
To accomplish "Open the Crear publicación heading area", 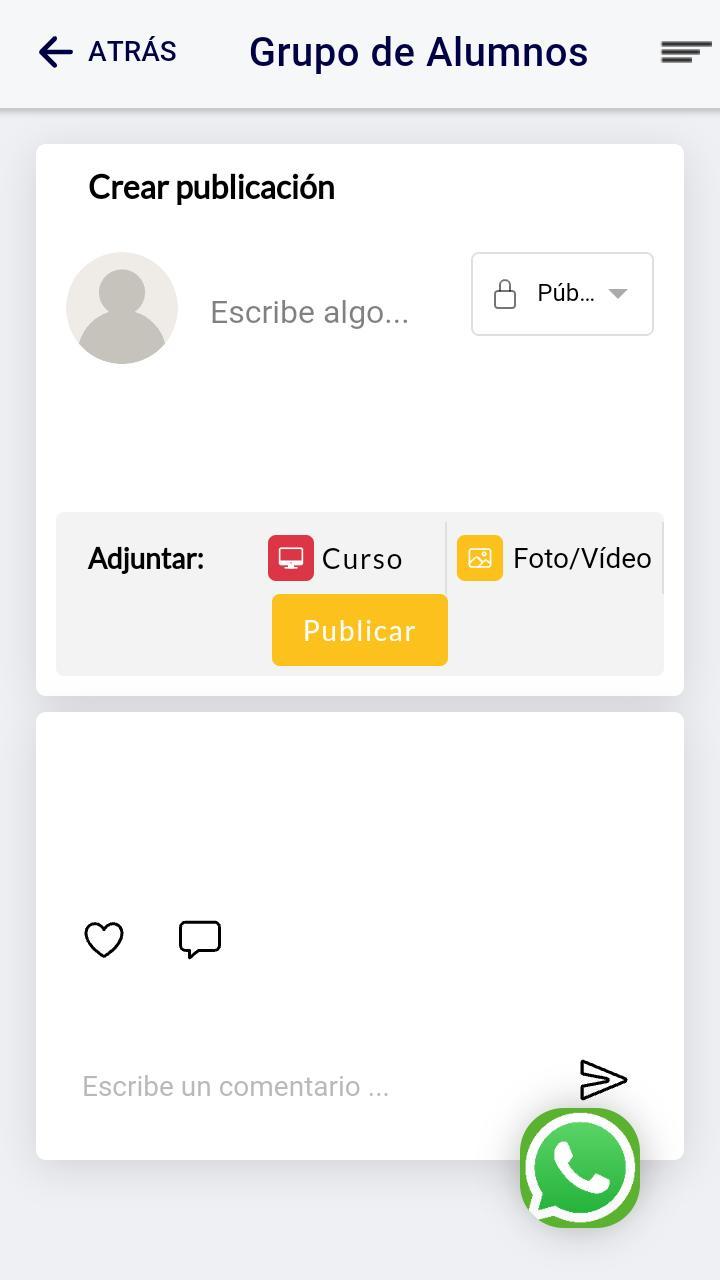I will pyautogui.click(x=212, y=187).
